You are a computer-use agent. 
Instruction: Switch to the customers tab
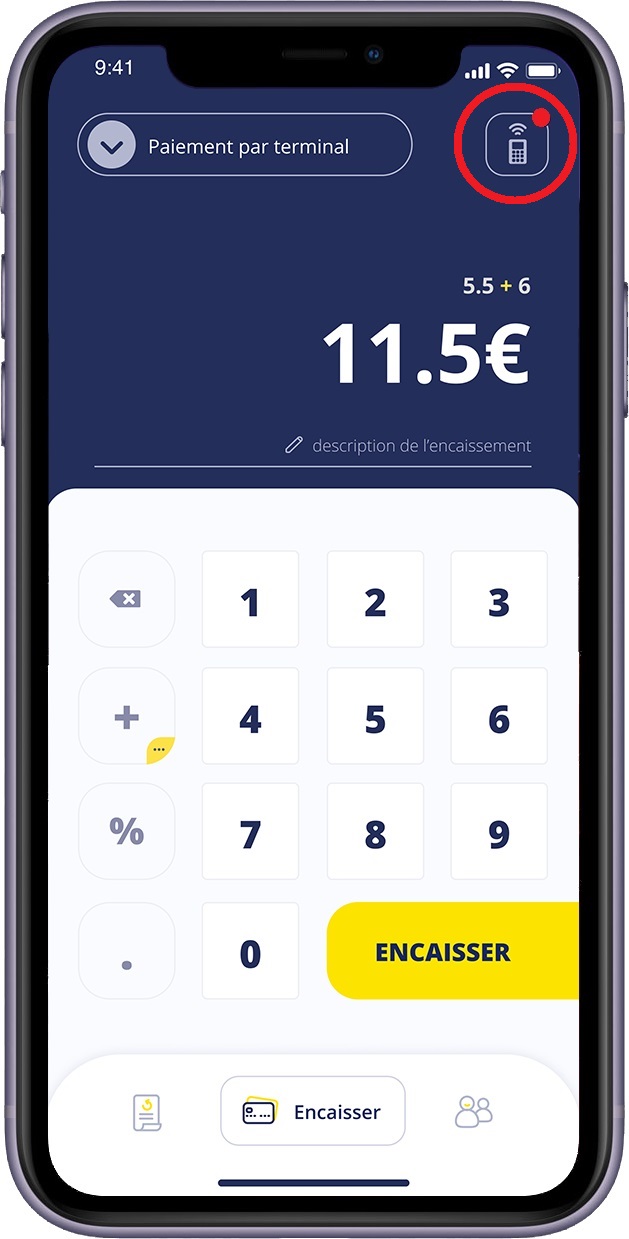(x=473, y=1111)
